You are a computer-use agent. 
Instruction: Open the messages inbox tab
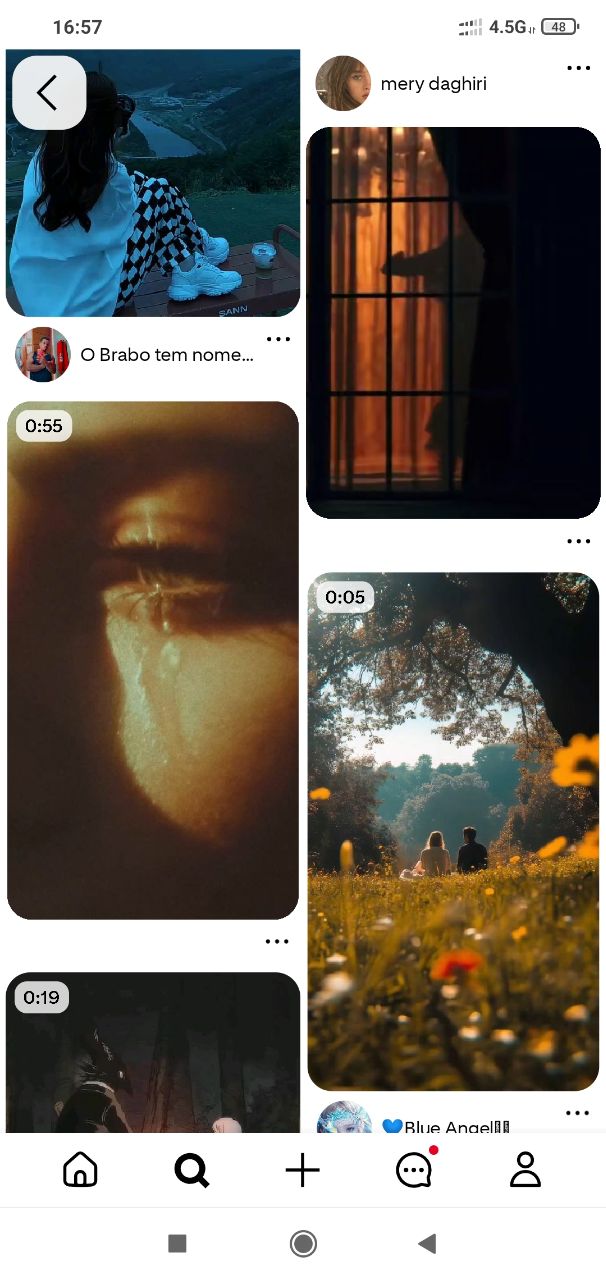(x=414, y=1169)
